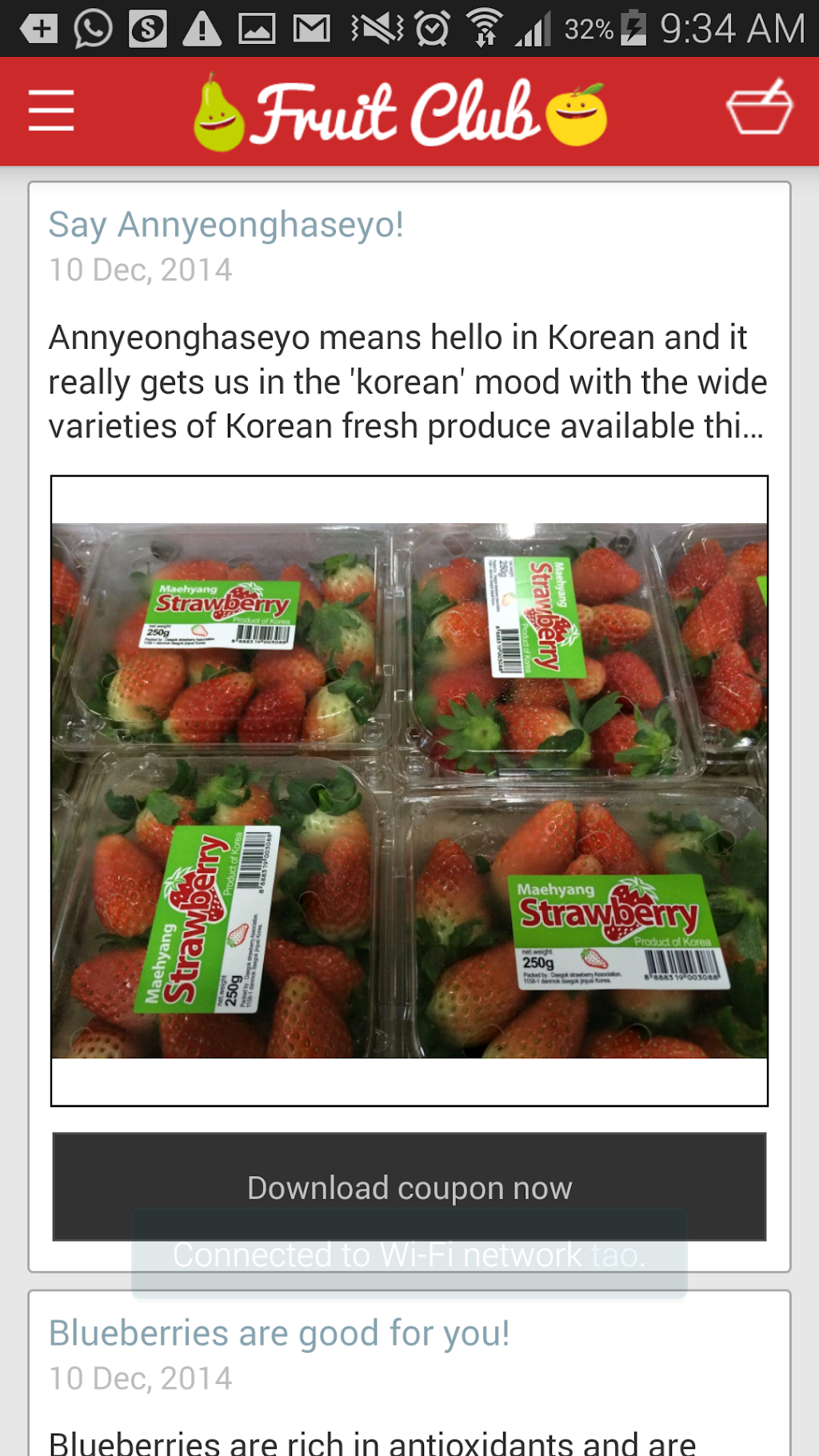
Task: Open Blueberries are good for you! post
Action: [279, 1334]
